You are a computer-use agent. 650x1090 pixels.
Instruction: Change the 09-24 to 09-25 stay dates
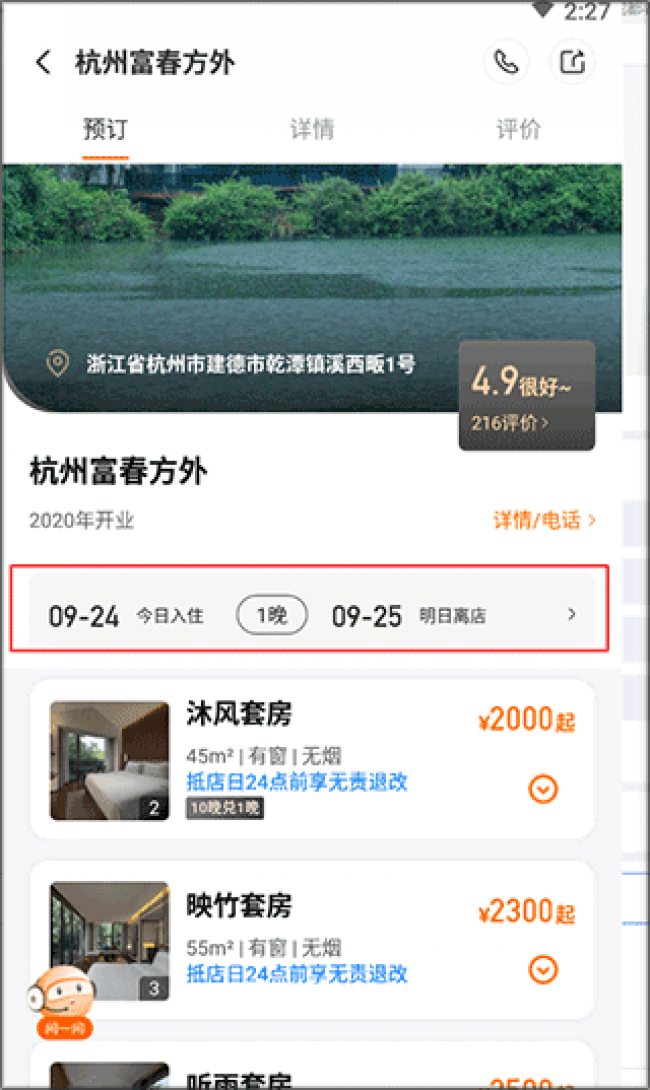[312, 615]
